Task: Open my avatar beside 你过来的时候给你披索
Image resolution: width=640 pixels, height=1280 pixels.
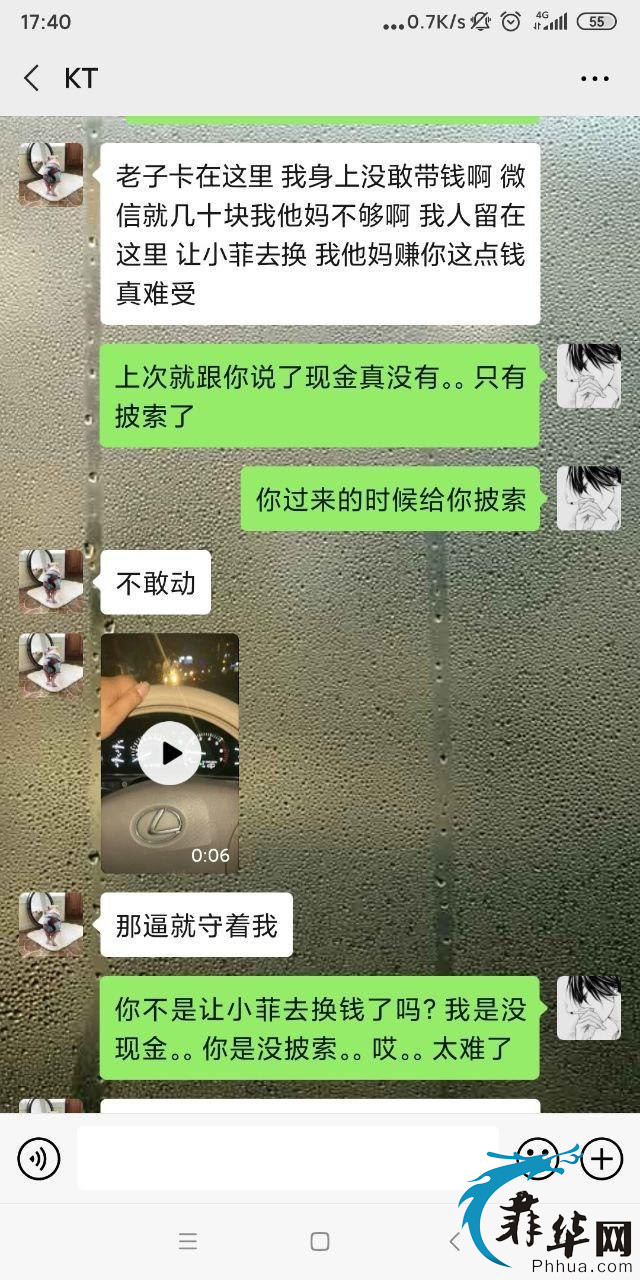Action: tap(588, 498)
